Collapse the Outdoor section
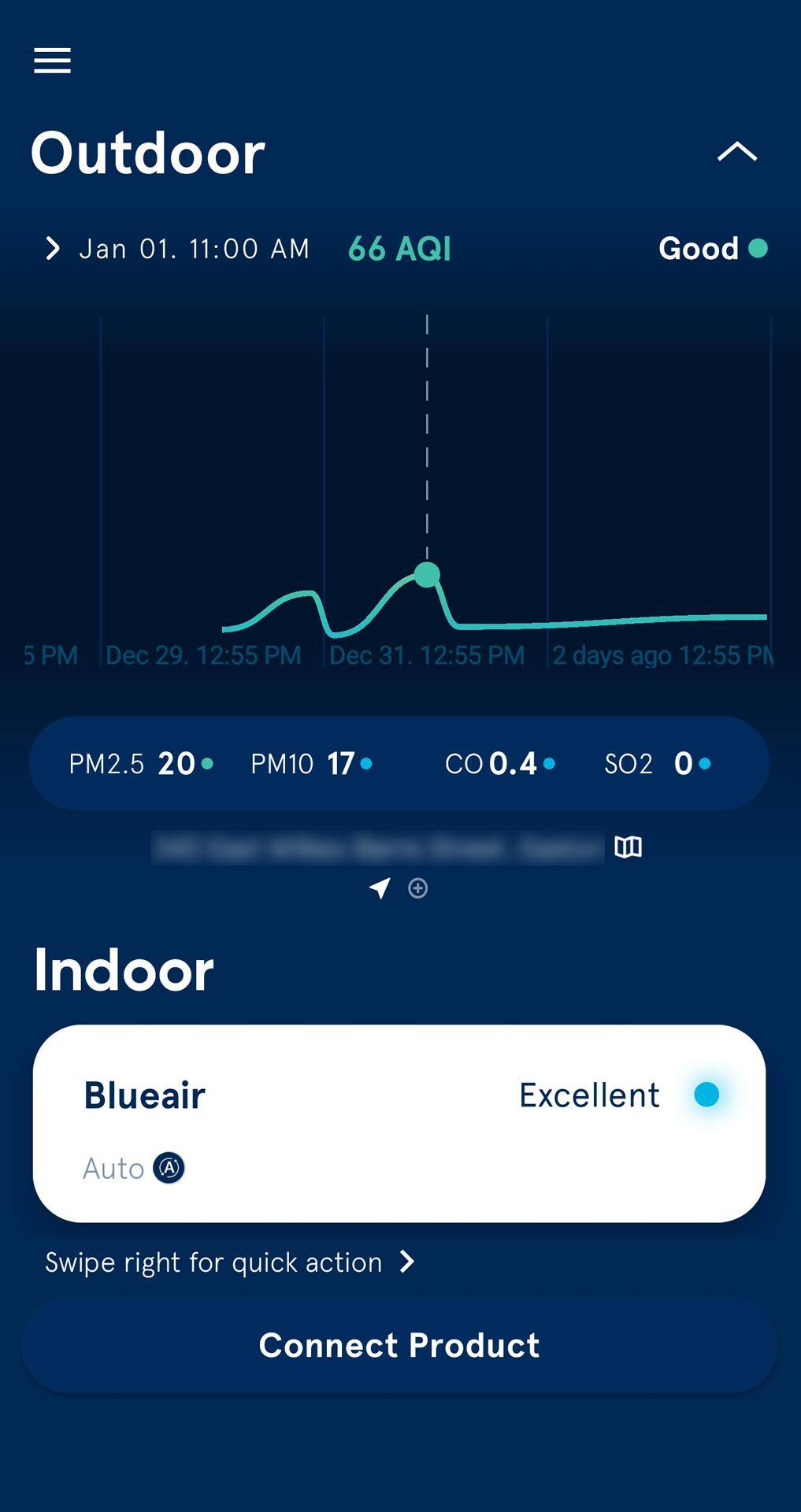Image resolution: width=801 pixels, height=1512 pixels. click(x=736, y=151)
